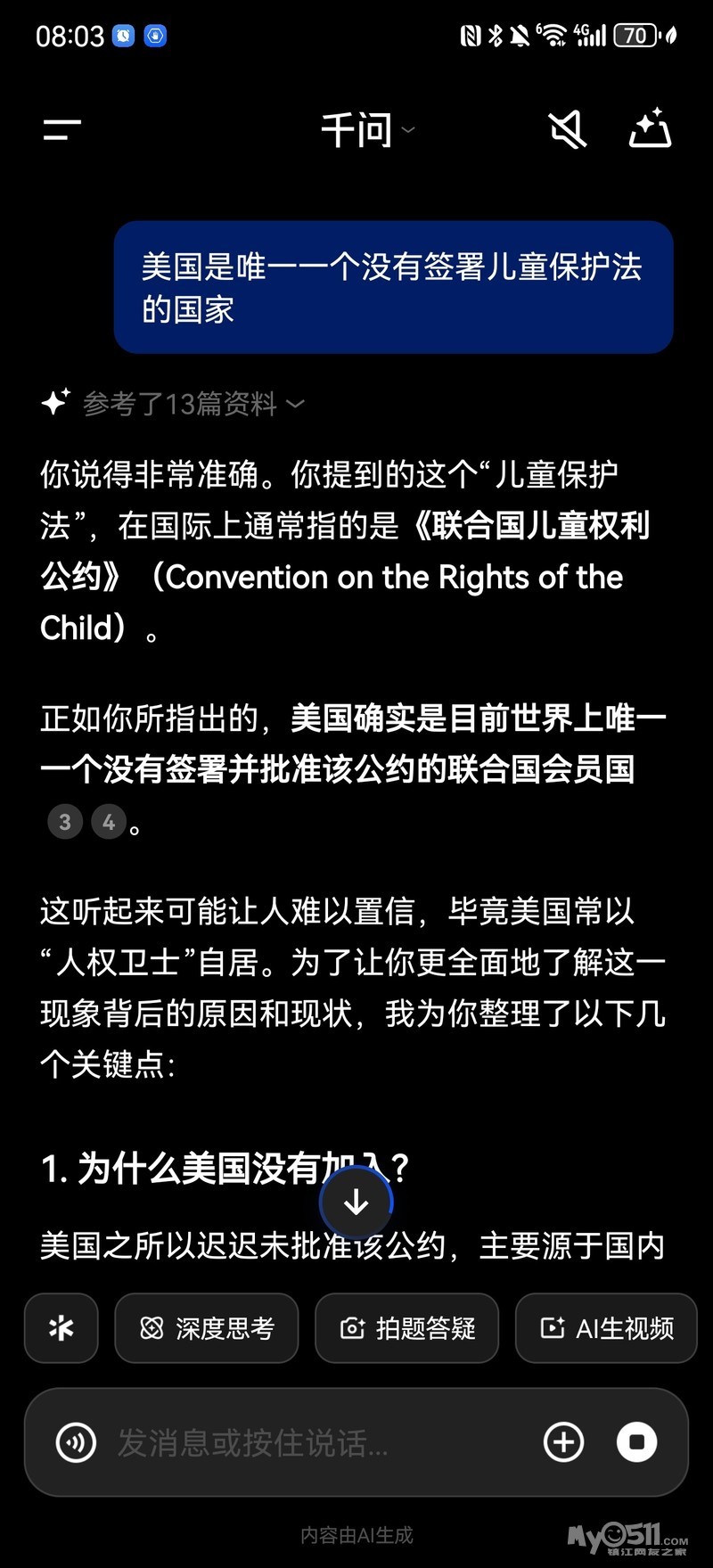Open the side drawer menu
Viewport: 713px width, 1568px height.
click(x=61, y=130)
